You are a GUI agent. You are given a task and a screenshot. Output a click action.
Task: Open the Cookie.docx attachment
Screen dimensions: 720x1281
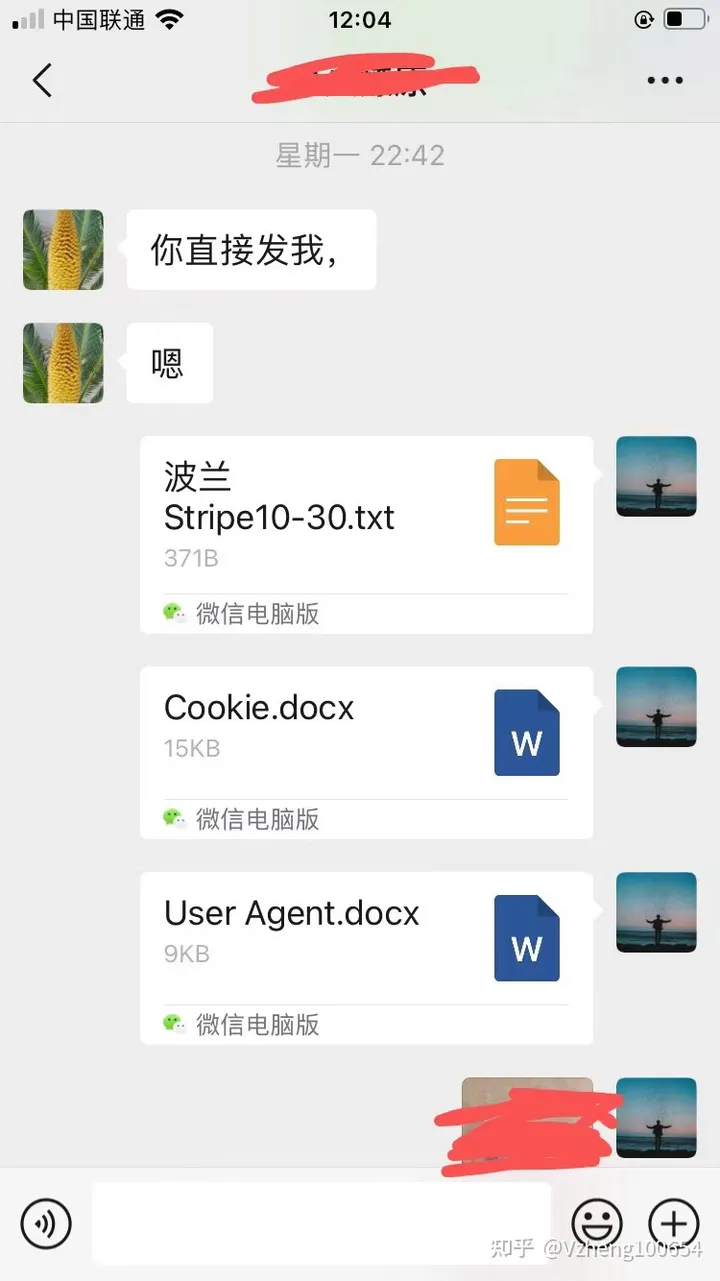tap(366, 753)
